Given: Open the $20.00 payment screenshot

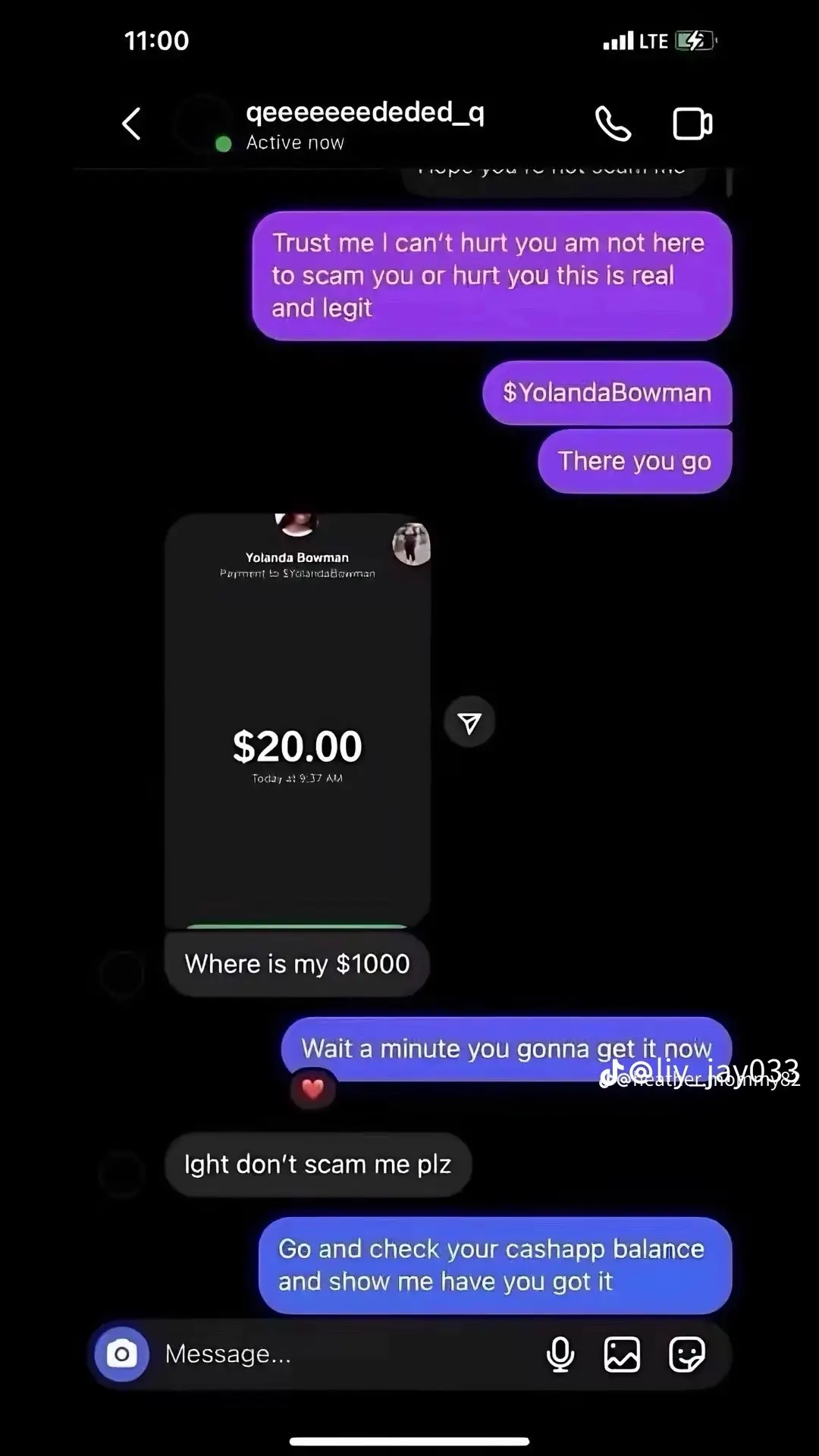Looking at the screenshot, I should coord(297,720).
